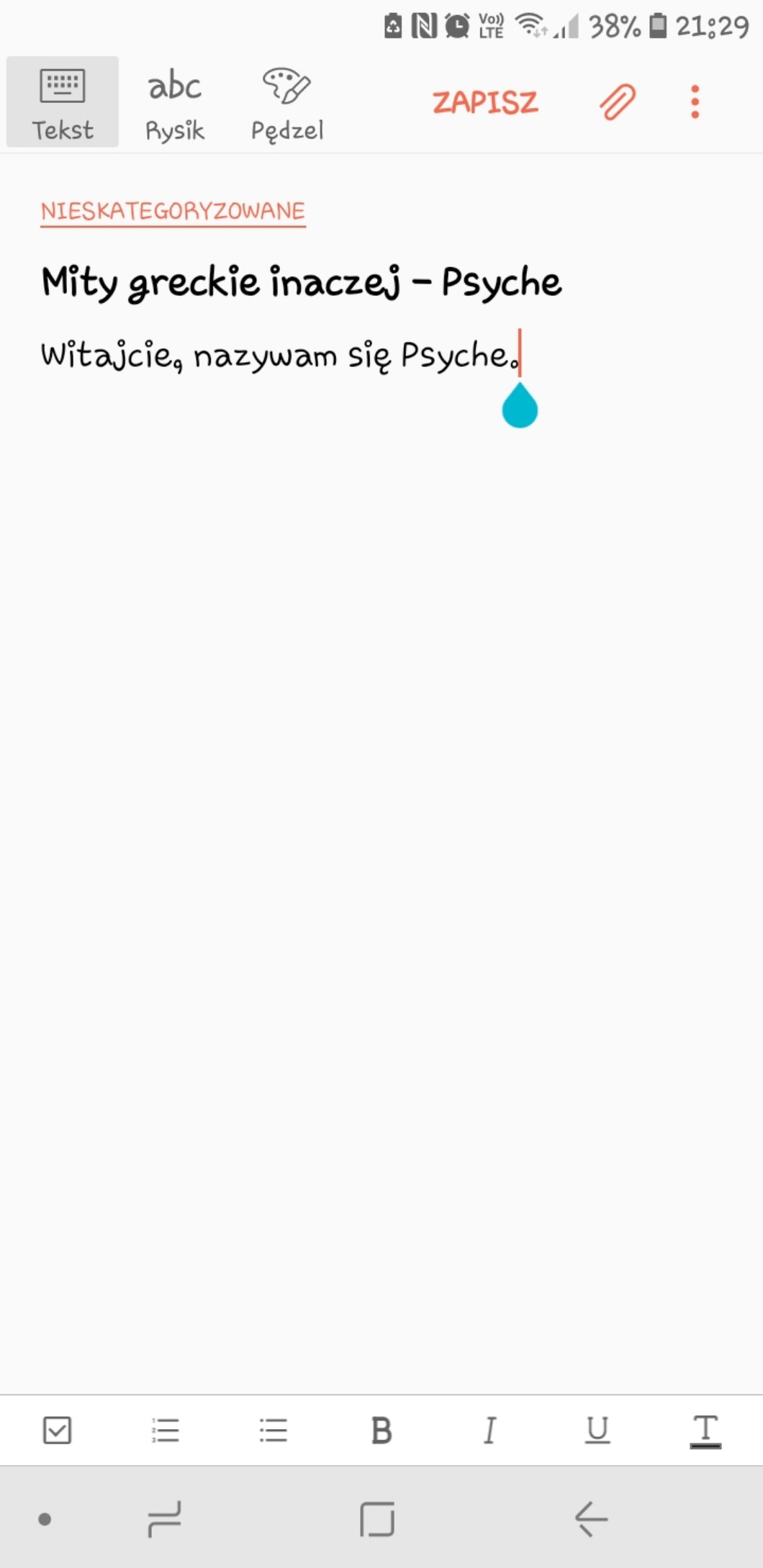Attach a file with the paperclip

coord(618,102)
